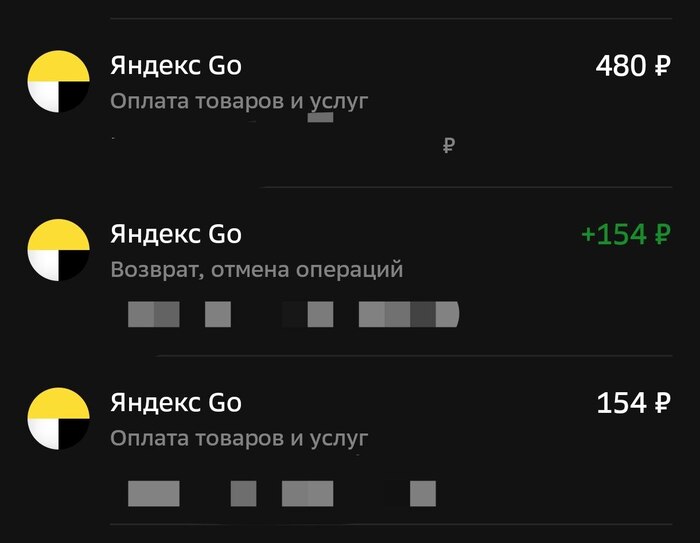Image resolution: width=700 pixels, height=543 pixels.
Task: Open the 480 ₽ Яндекс Go payment
Action: coord(350,85)
